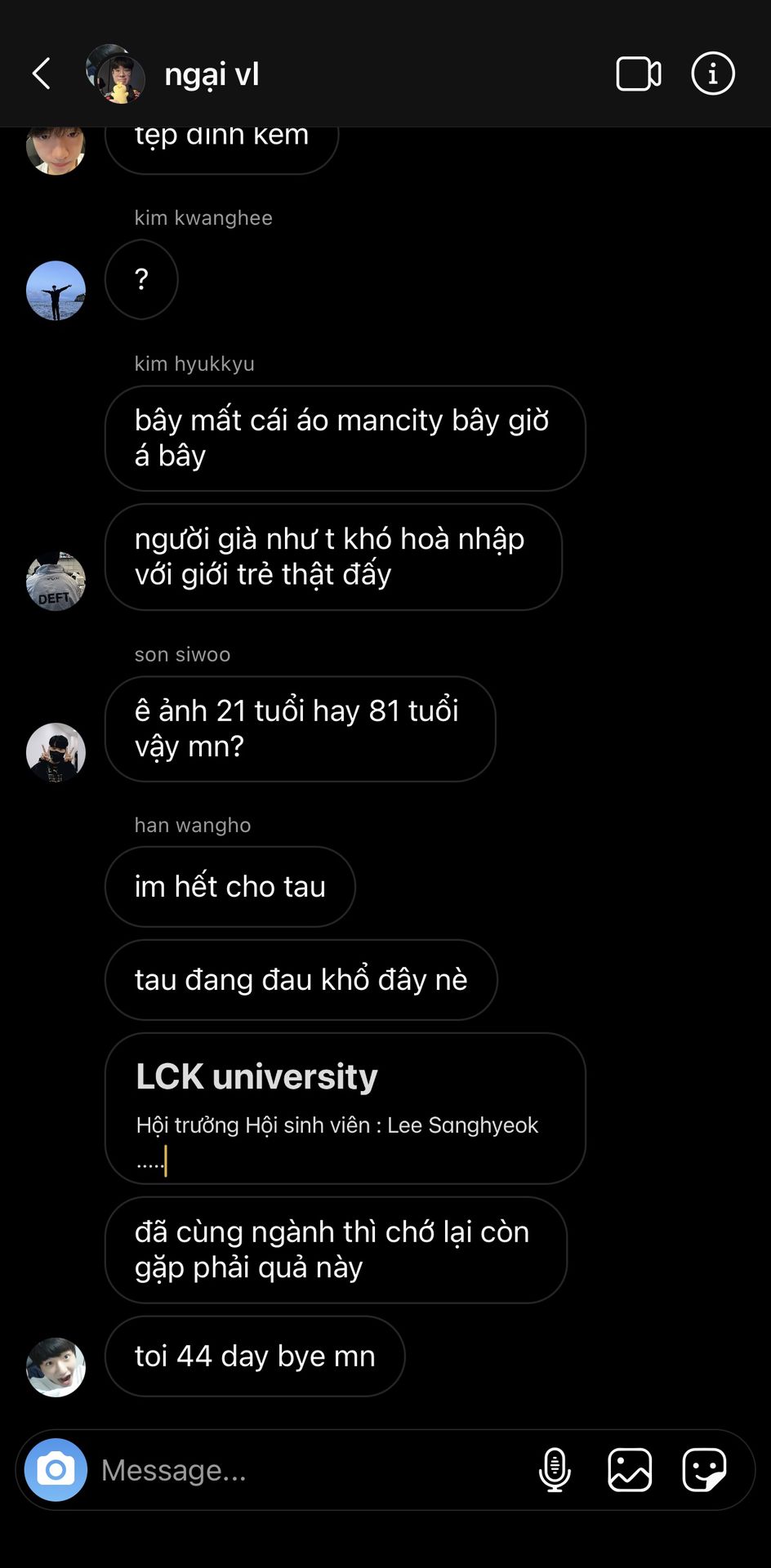Open kim hyukkyu's DEFT avatar
Viewport: 771px width, 1568px height.
(x=56, y=581)
